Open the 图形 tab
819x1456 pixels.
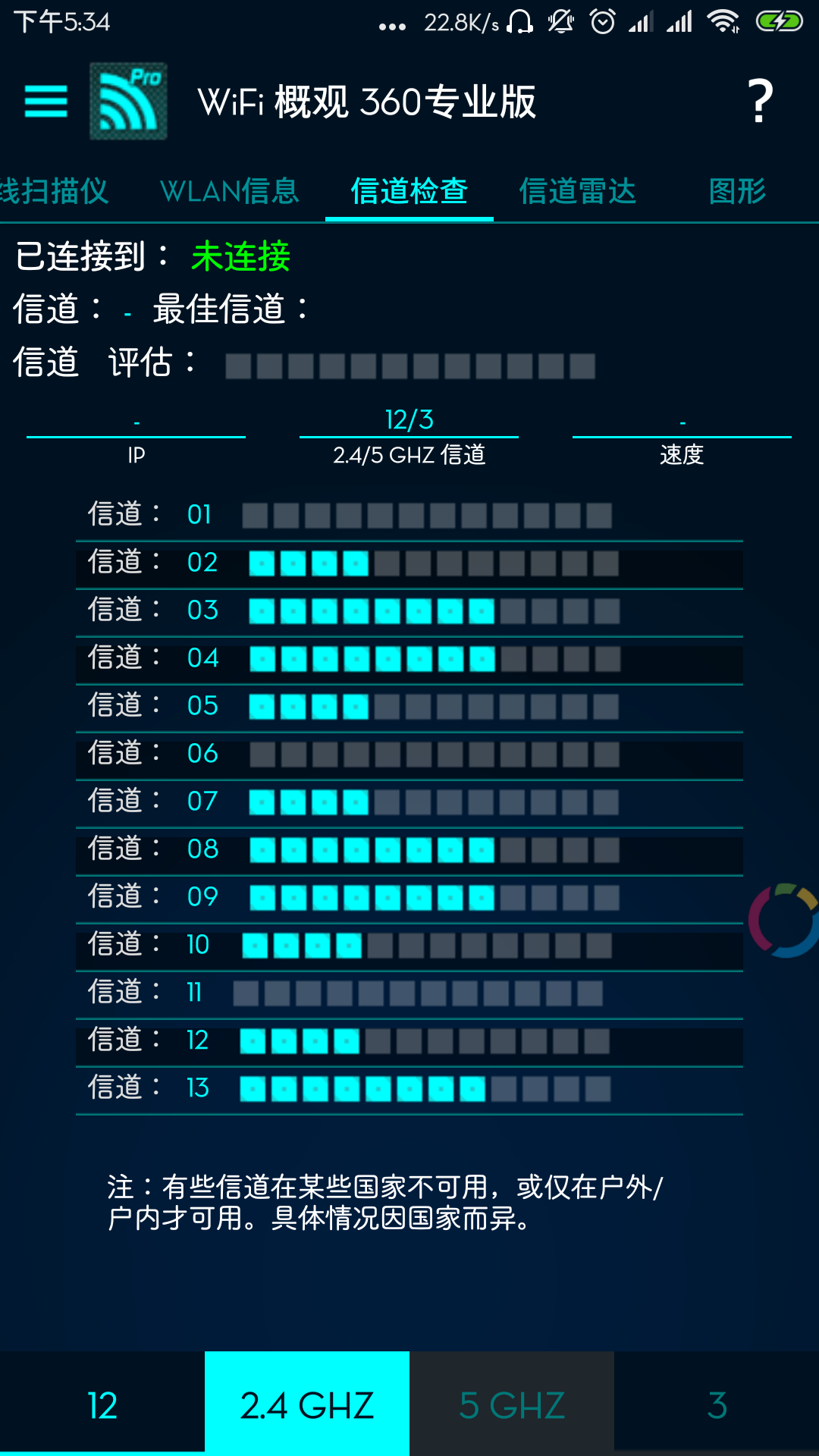[x=738, y=192]
